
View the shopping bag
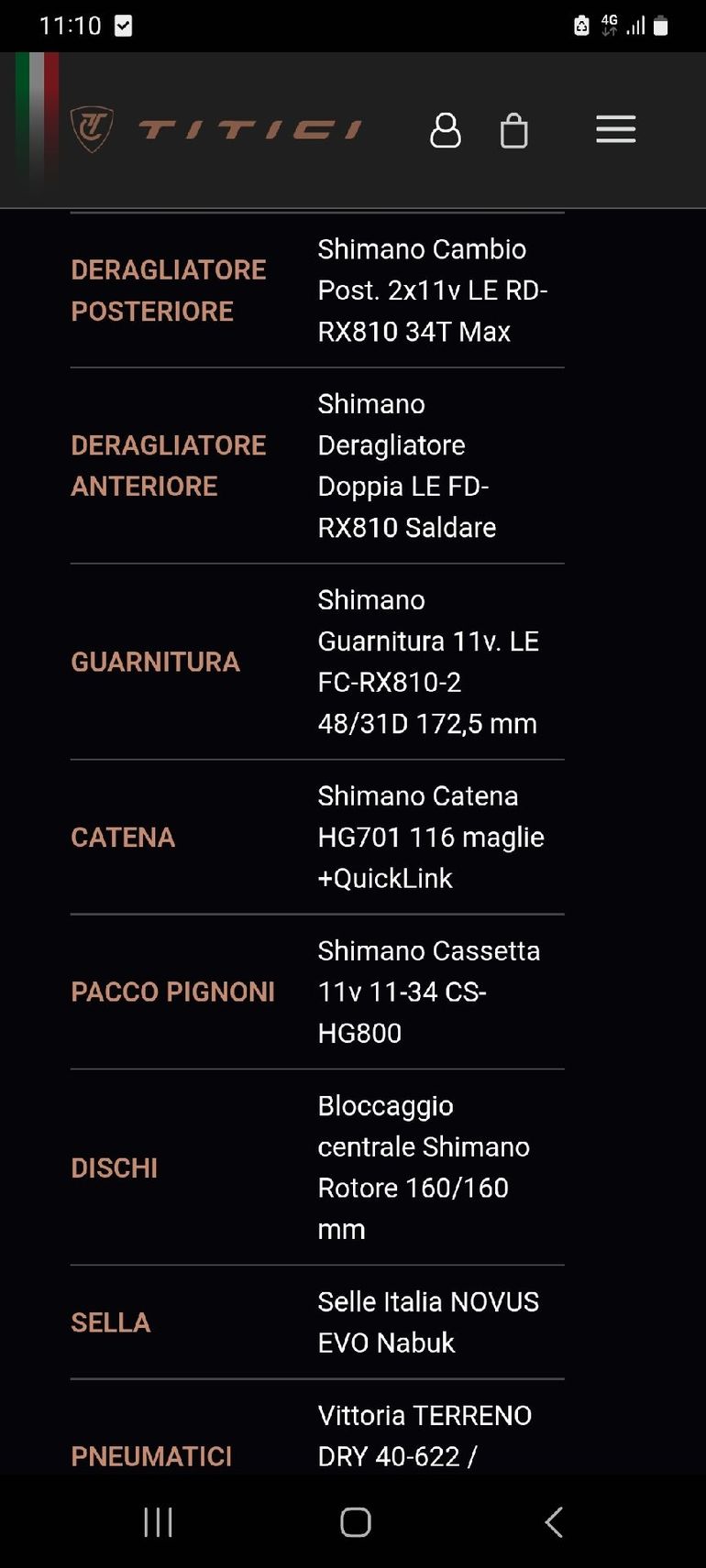[x=513, y=130]
